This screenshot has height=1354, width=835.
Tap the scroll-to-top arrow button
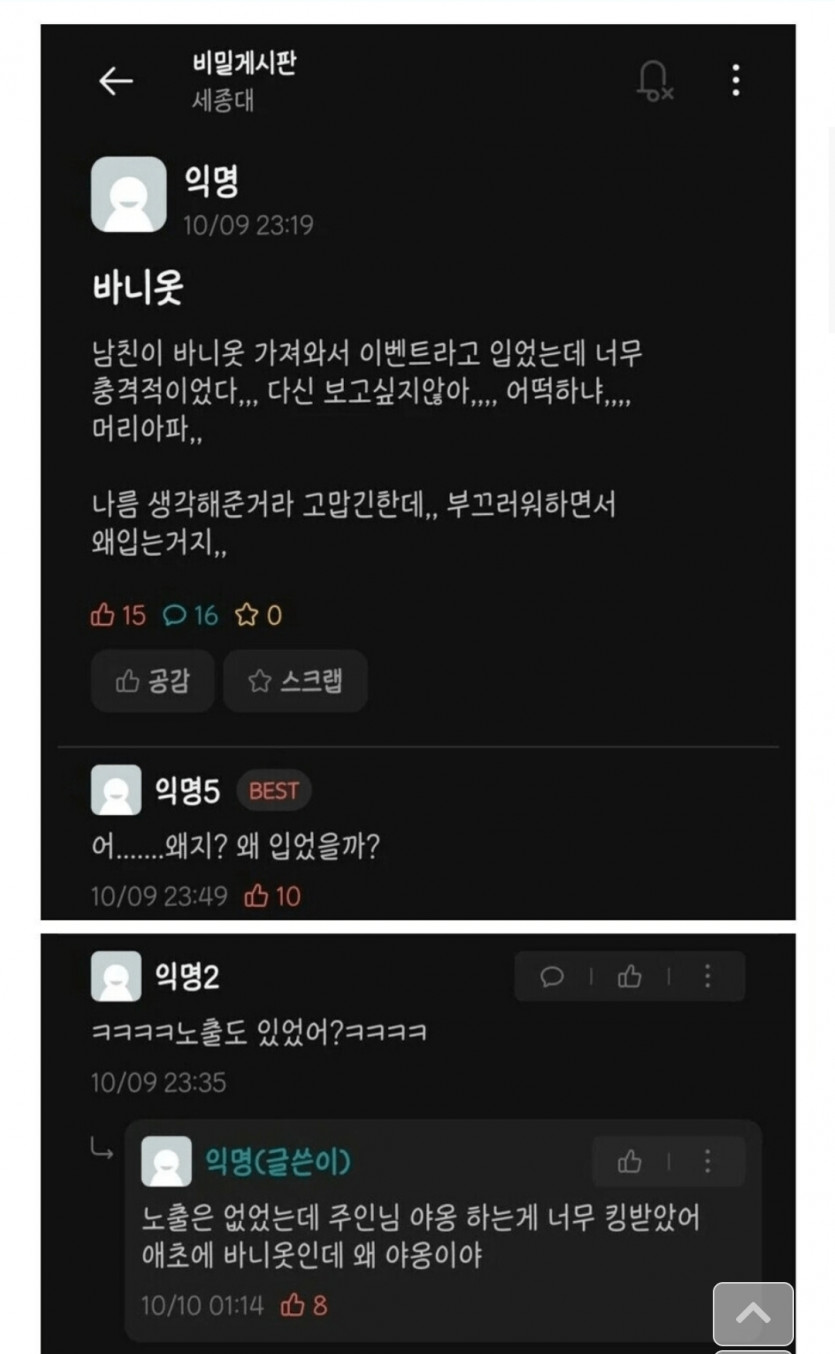click(753, 1313)
